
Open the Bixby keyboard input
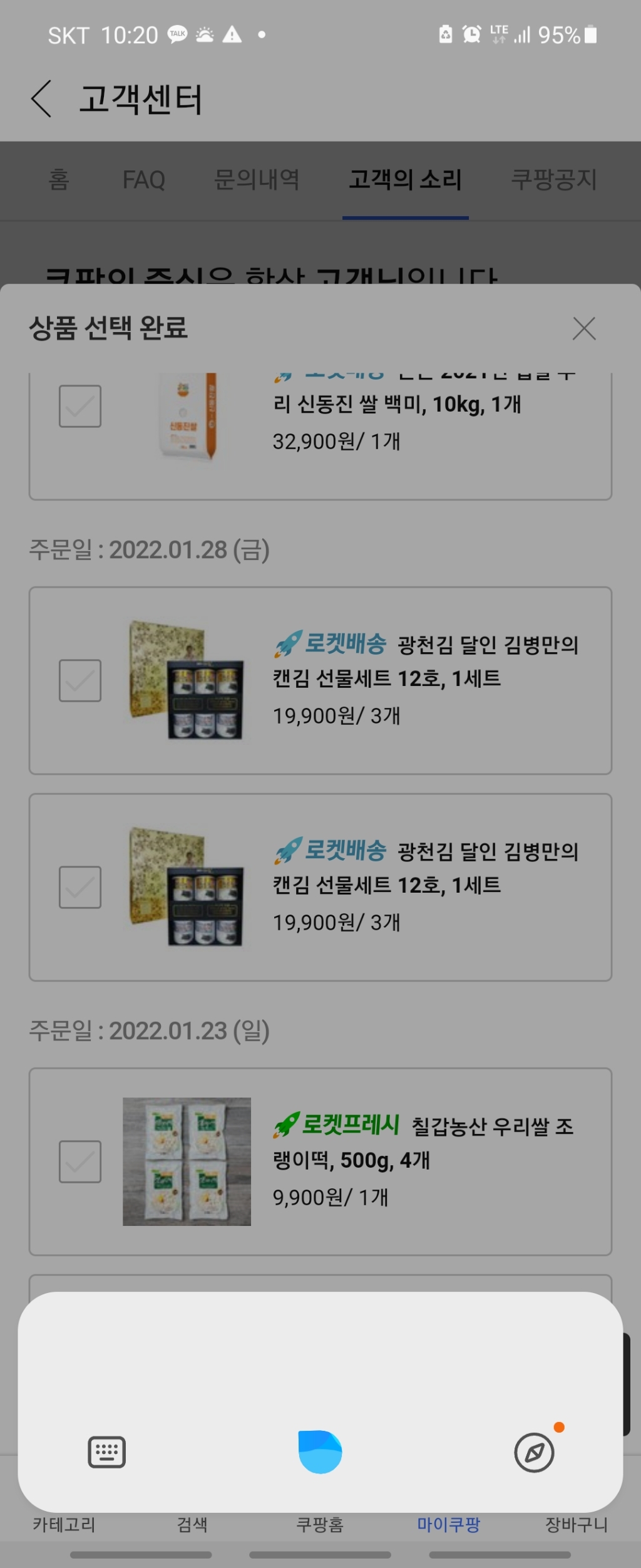[107, 1451]
